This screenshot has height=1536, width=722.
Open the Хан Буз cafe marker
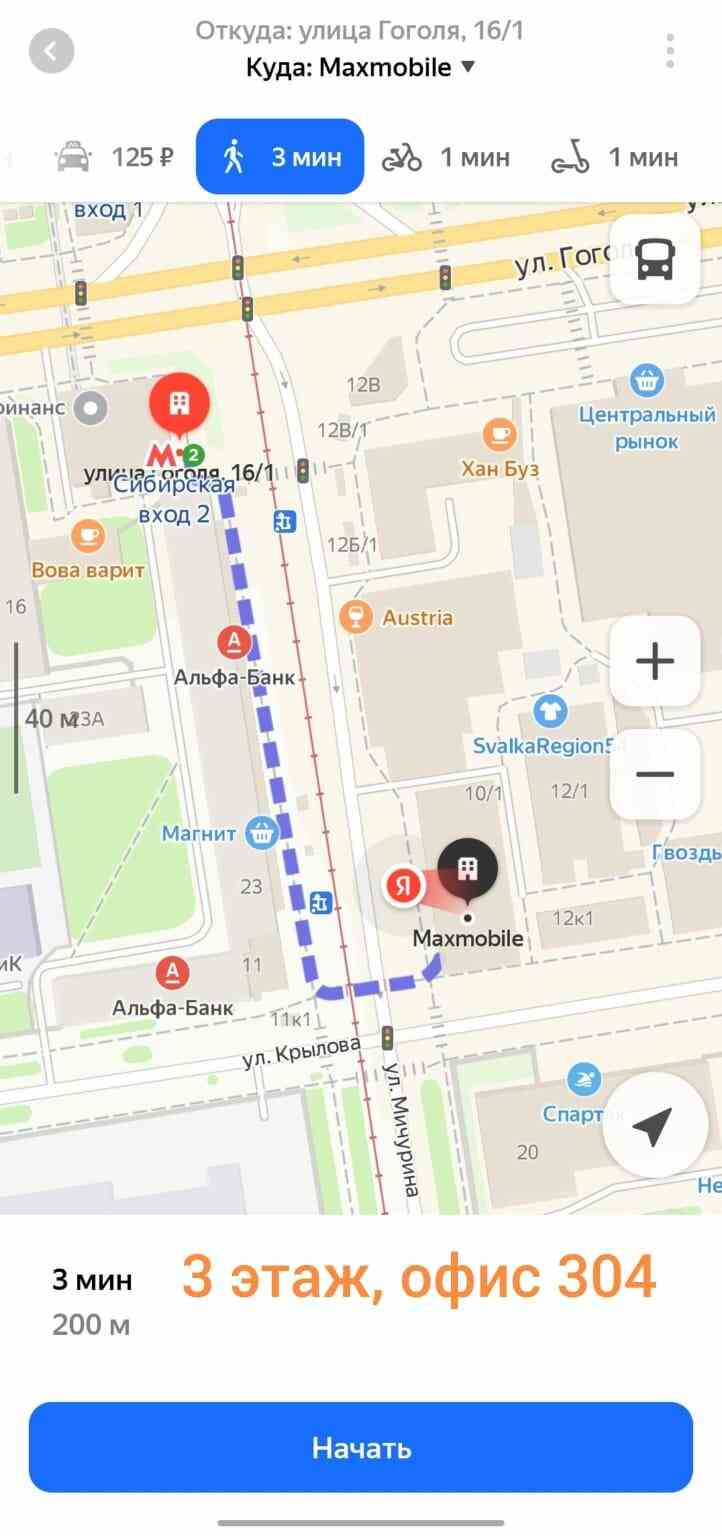click(499, 435)
